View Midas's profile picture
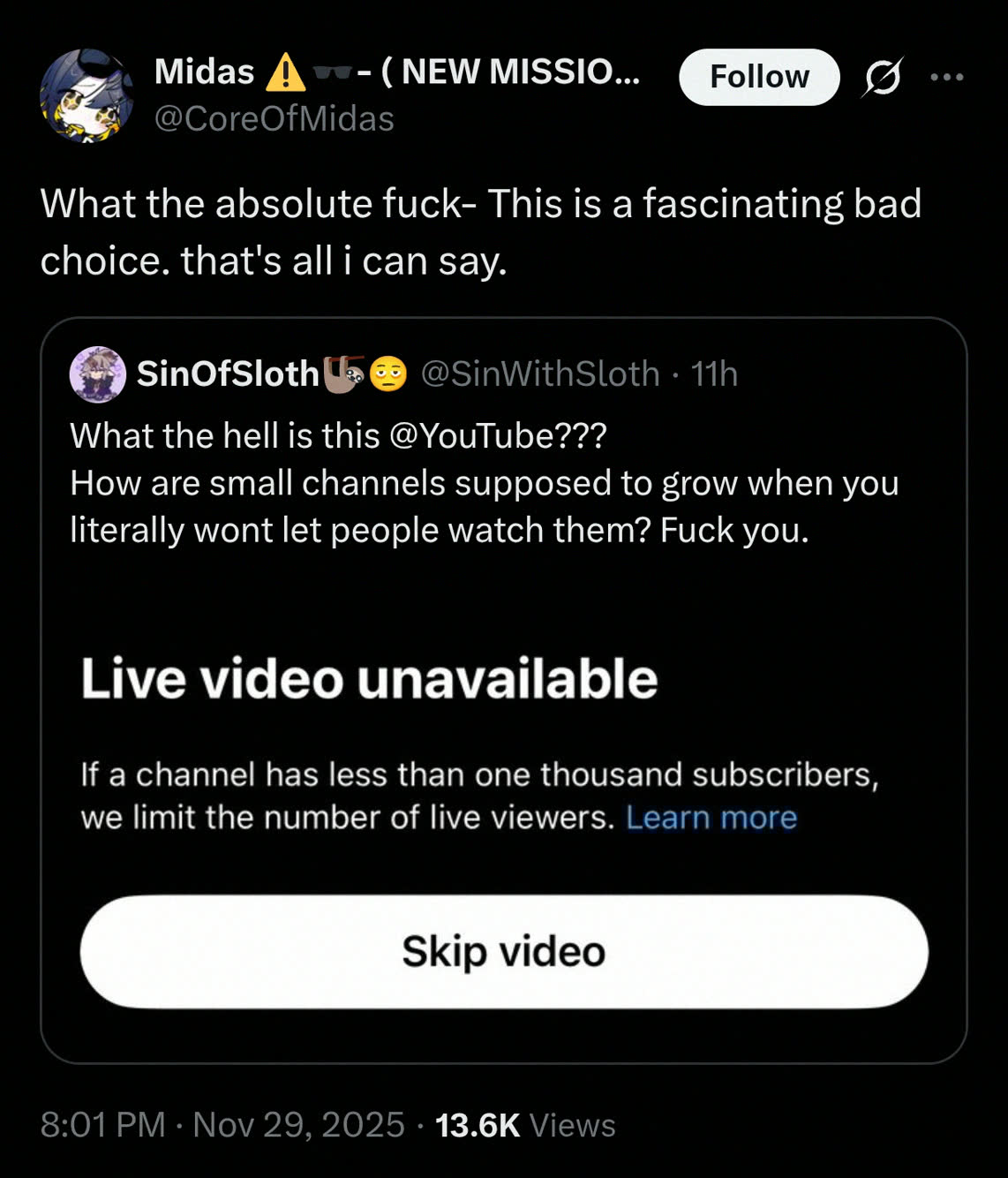The image size is (1008, 1178). [x=87, y=95]
